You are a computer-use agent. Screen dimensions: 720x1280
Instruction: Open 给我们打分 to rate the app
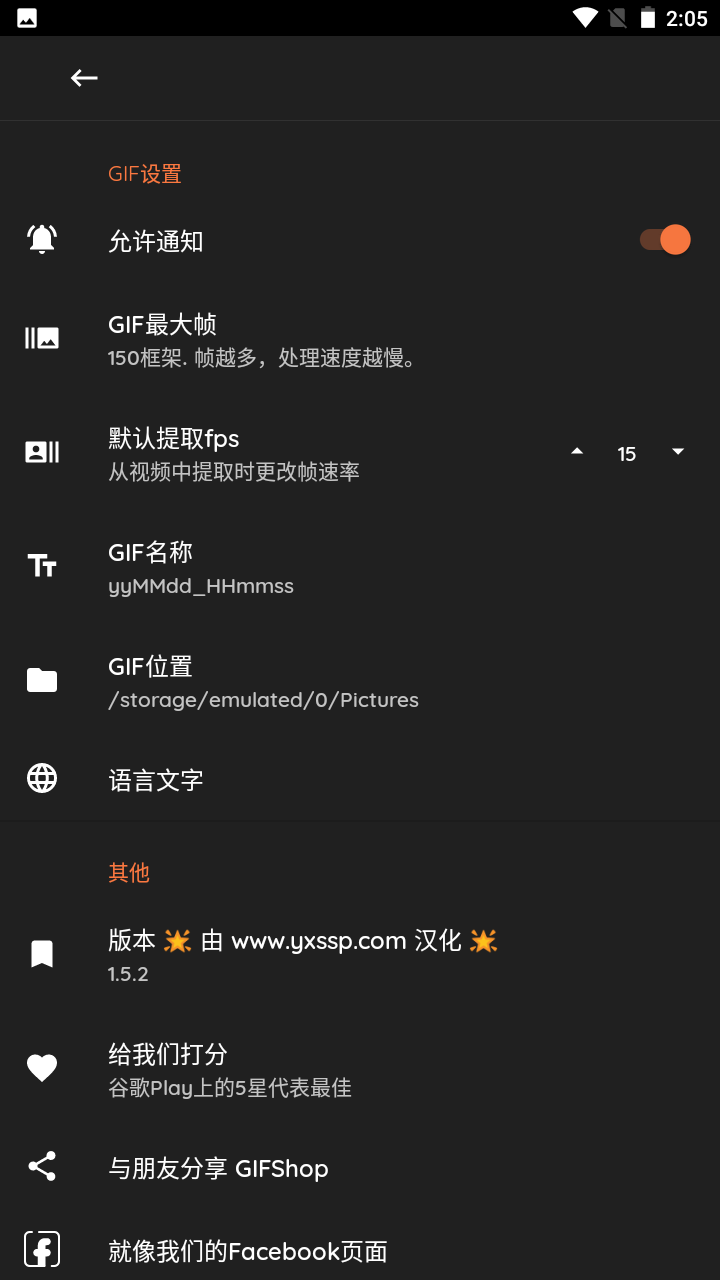point(360,1070)
